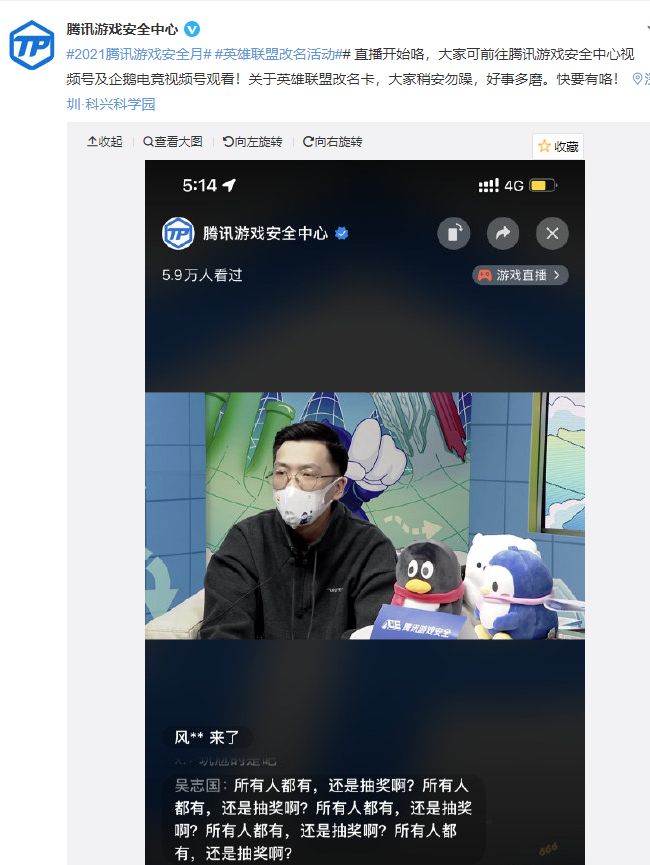Viewport: 650px width, 865px height.
Task: Rotate the image right with 向右旋转
Action: tap(332, 142)
